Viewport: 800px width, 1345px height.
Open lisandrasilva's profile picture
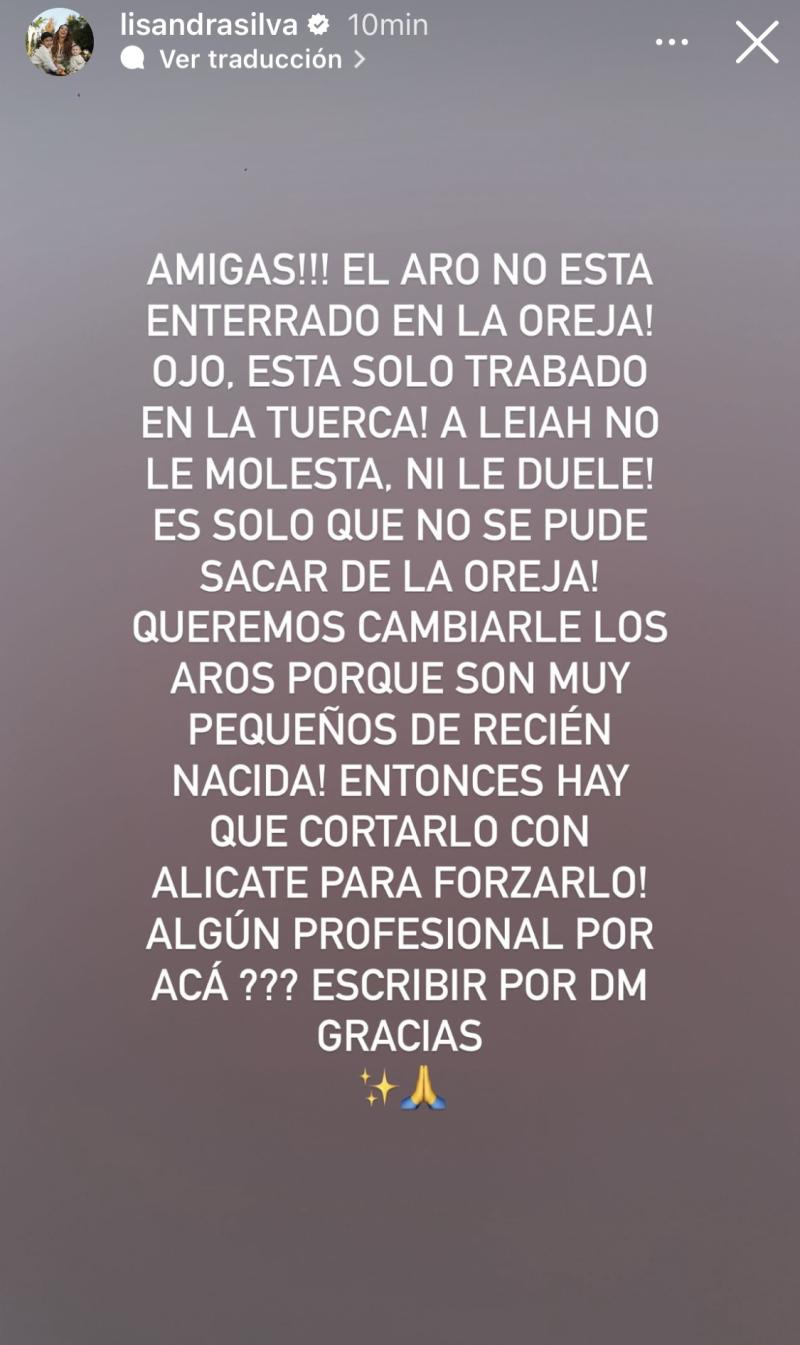[x=60, y=42]
